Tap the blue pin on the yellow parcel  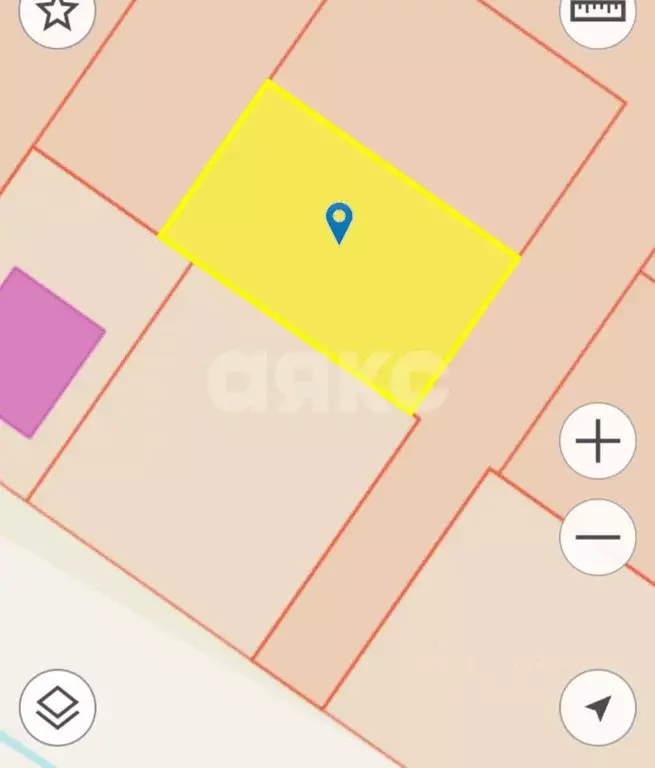click(x=340, y=221)
